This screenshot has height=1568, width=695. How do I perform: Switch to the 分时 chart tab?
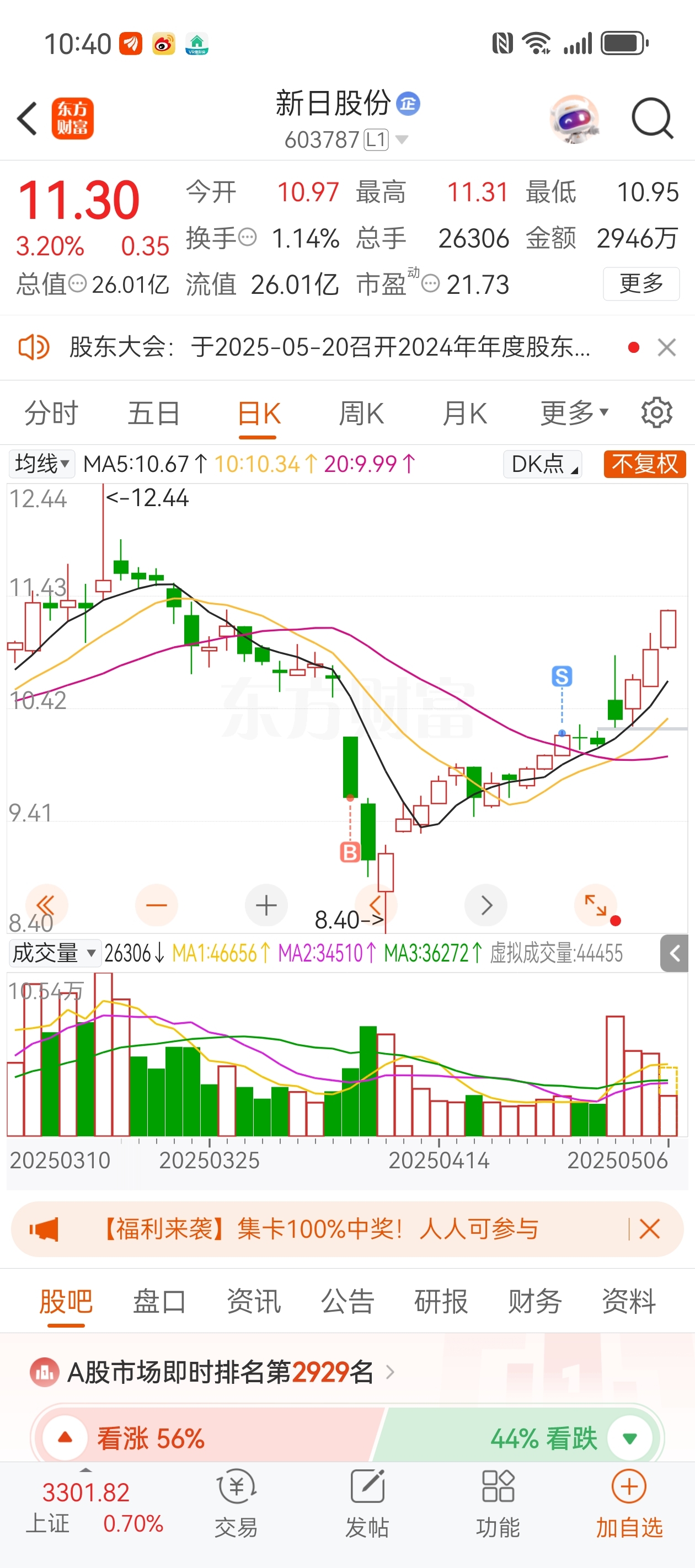51,414
